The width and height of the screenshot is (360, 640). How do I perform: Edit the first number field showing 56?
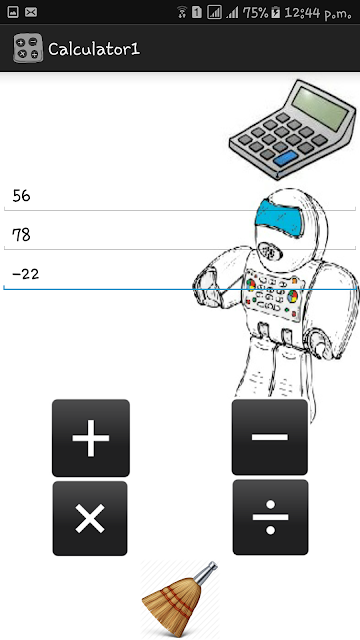(180, 196)
